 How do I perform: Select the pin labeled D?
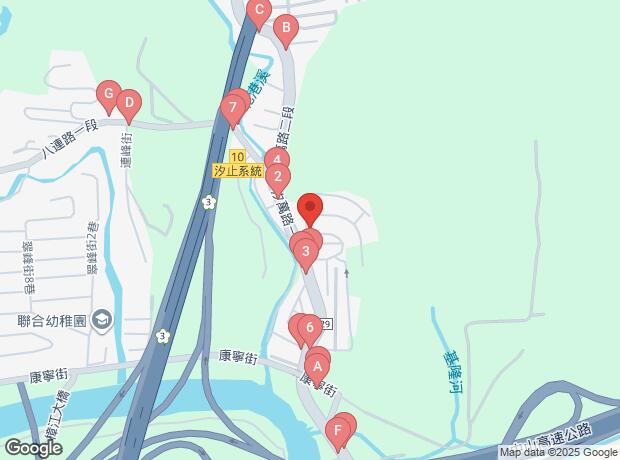(129, 105)
